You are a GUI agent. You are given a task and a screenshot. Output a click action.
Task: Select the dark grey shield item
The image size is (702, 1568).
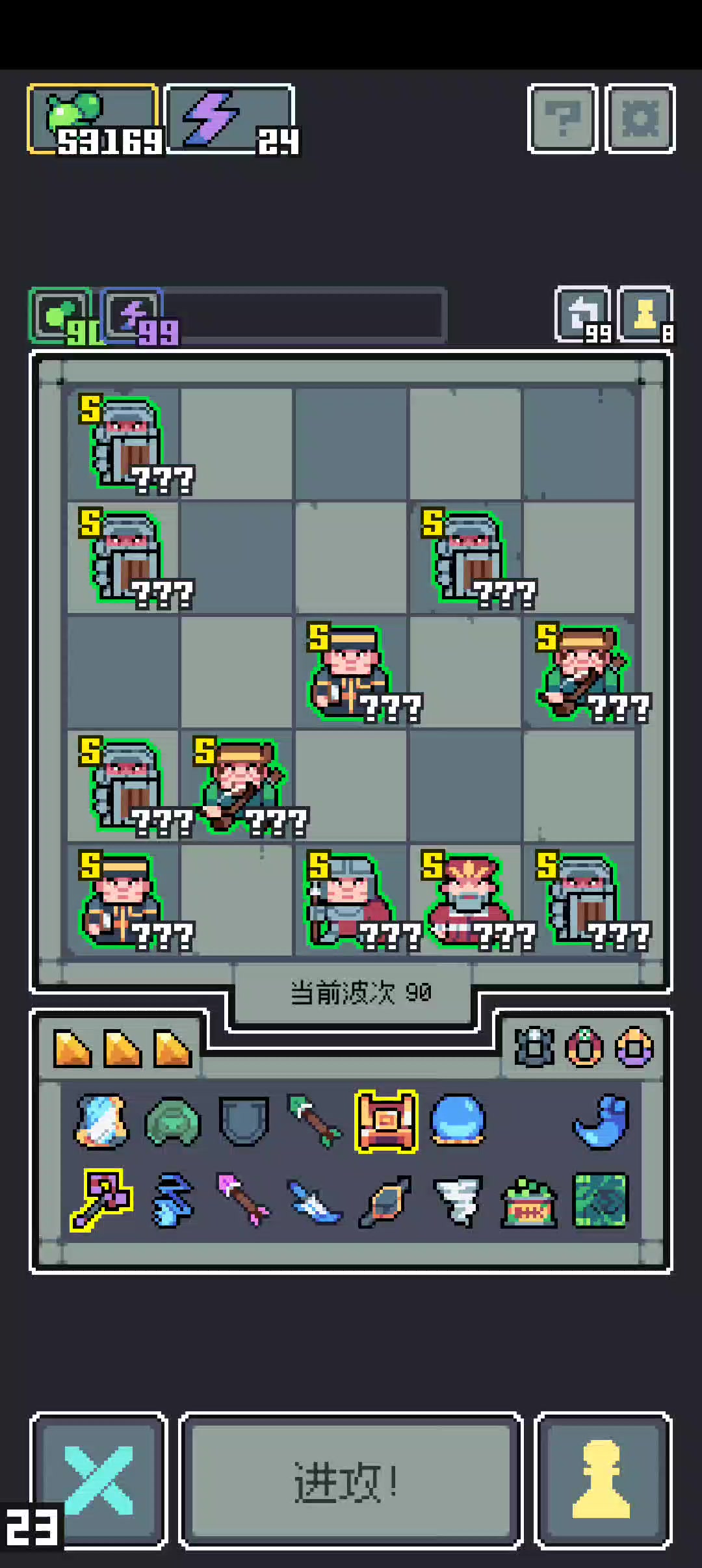[x=244, y=1121]
